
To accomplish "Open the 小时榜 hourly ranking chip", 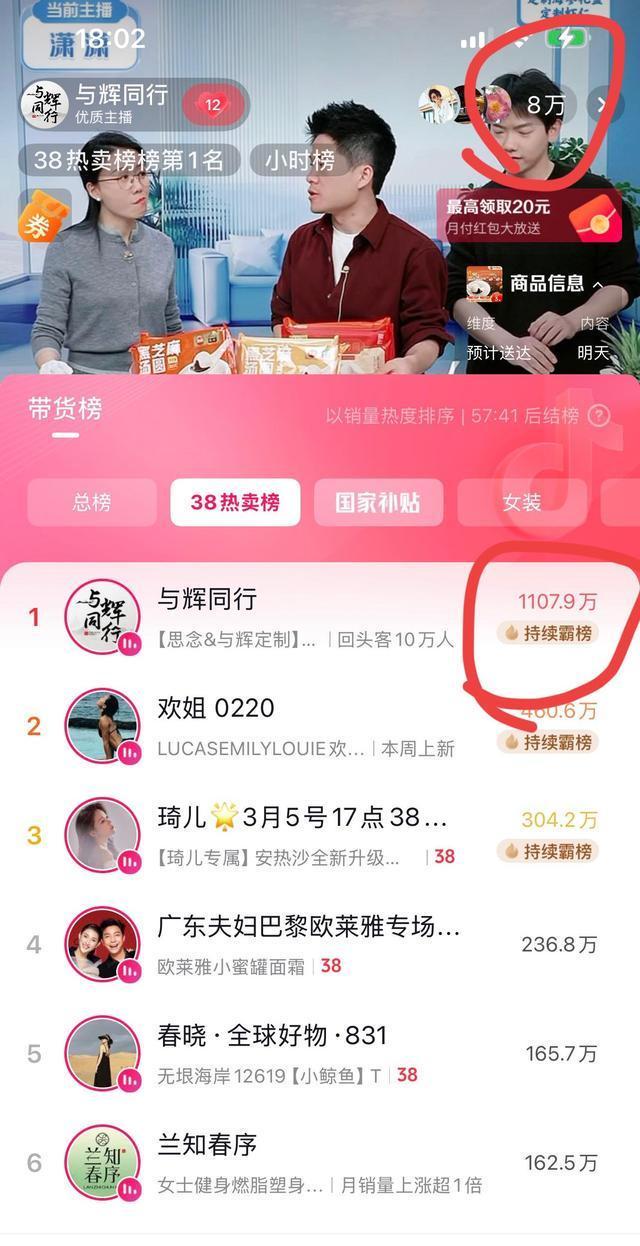I will [299, 160].
